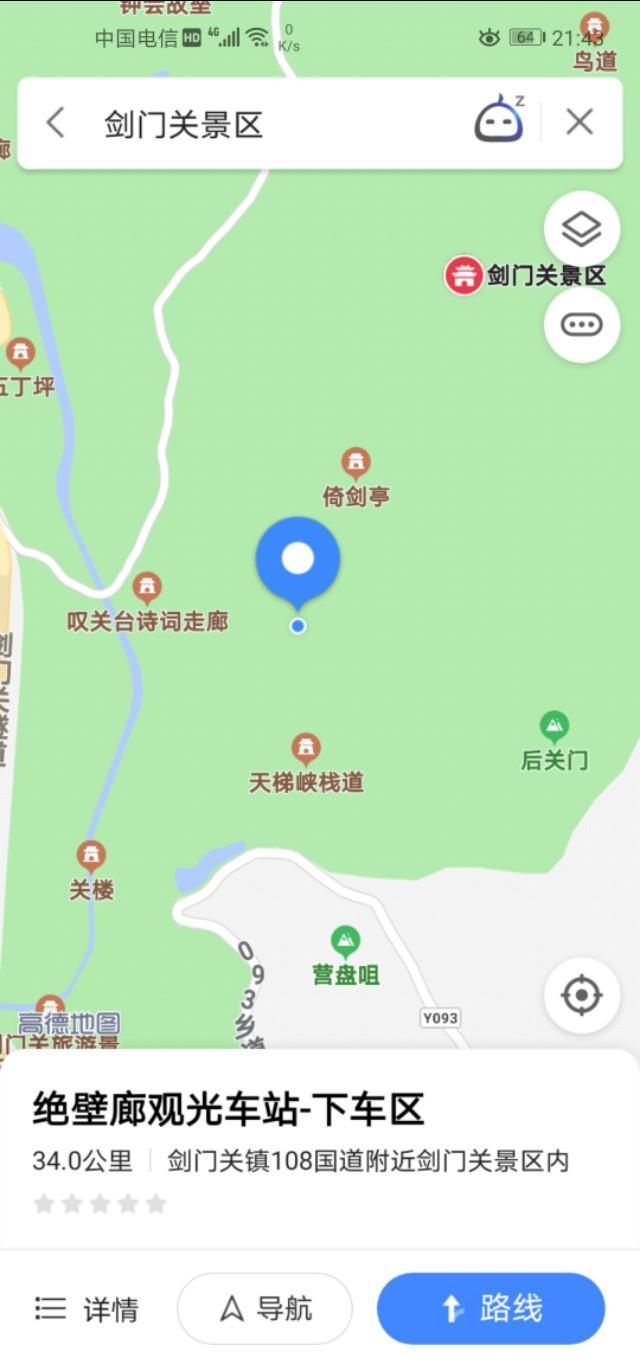
Task: Recenter map on my current location
Action: [x=582, y=996]
